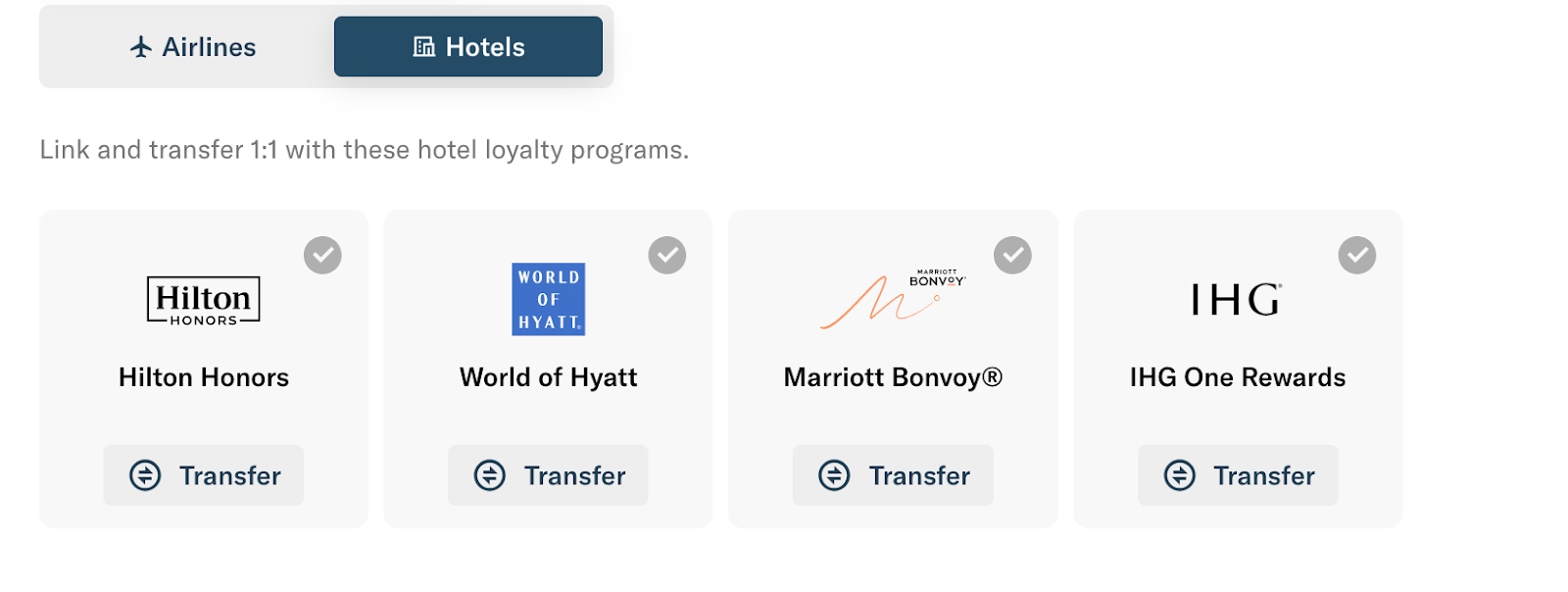Tap the checkmark on Marriott Bonvoy card
The image size is (1568, 592).
1012,256
